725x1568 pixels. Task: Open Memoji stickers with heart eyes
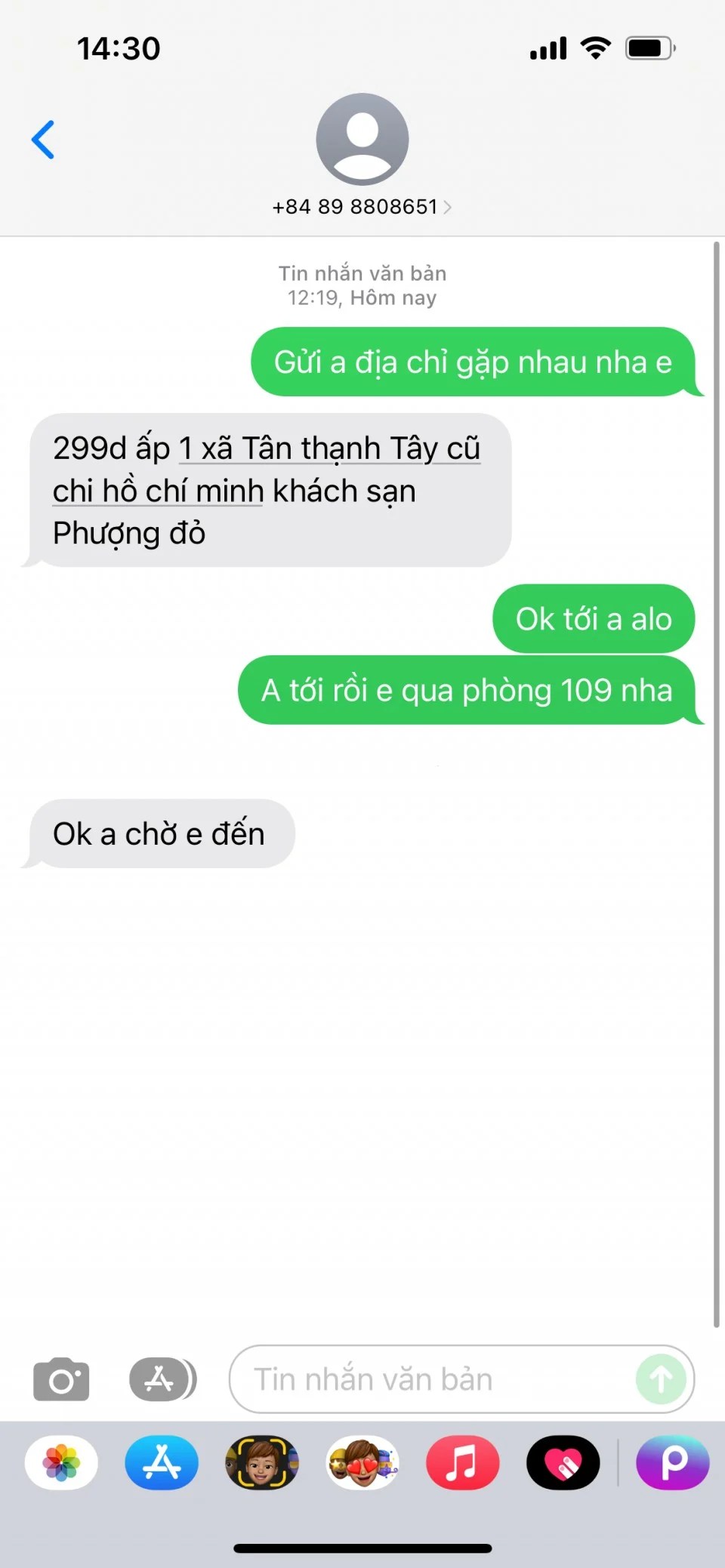(x=362, y=1462)
